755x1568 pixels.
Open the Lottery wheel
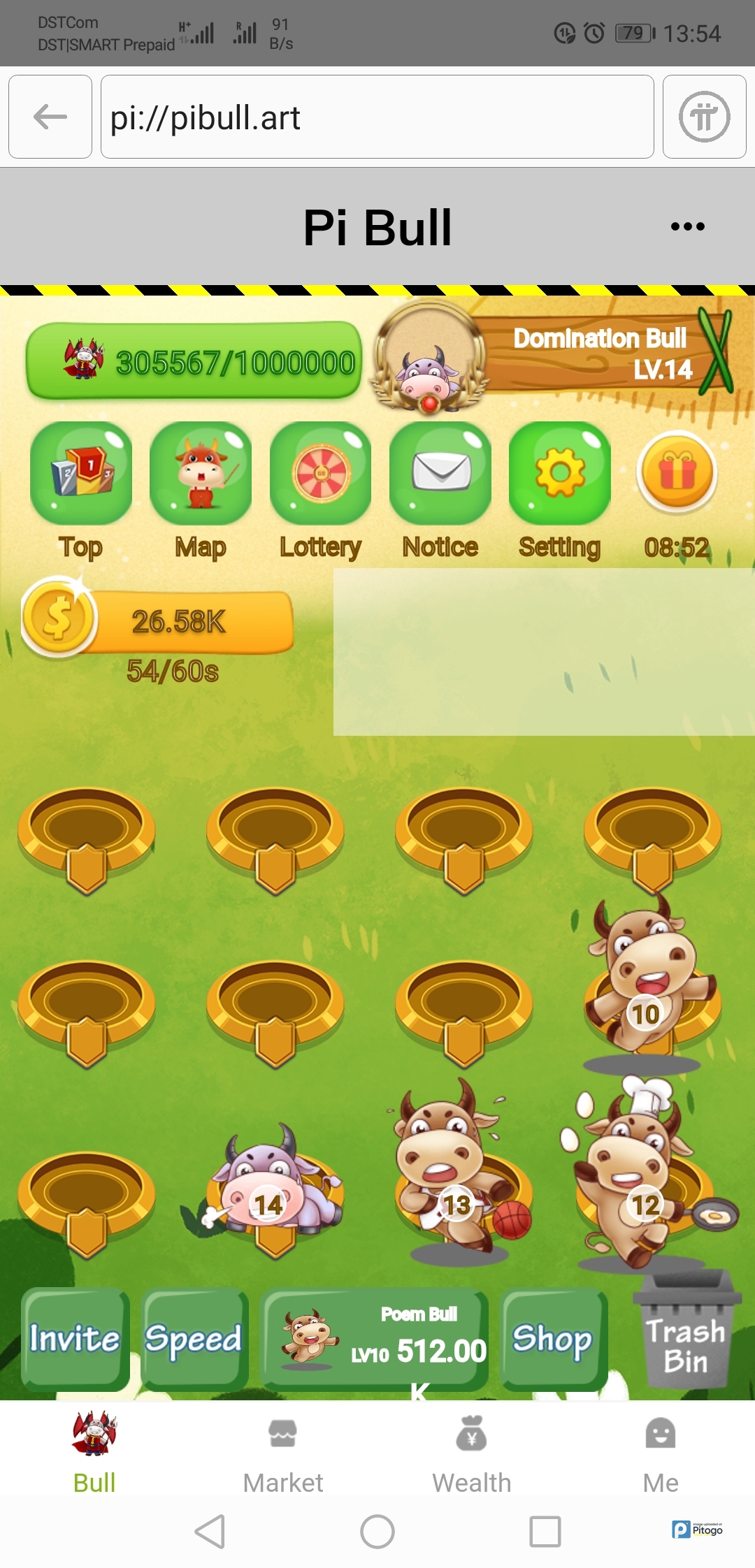click(321, 474)
